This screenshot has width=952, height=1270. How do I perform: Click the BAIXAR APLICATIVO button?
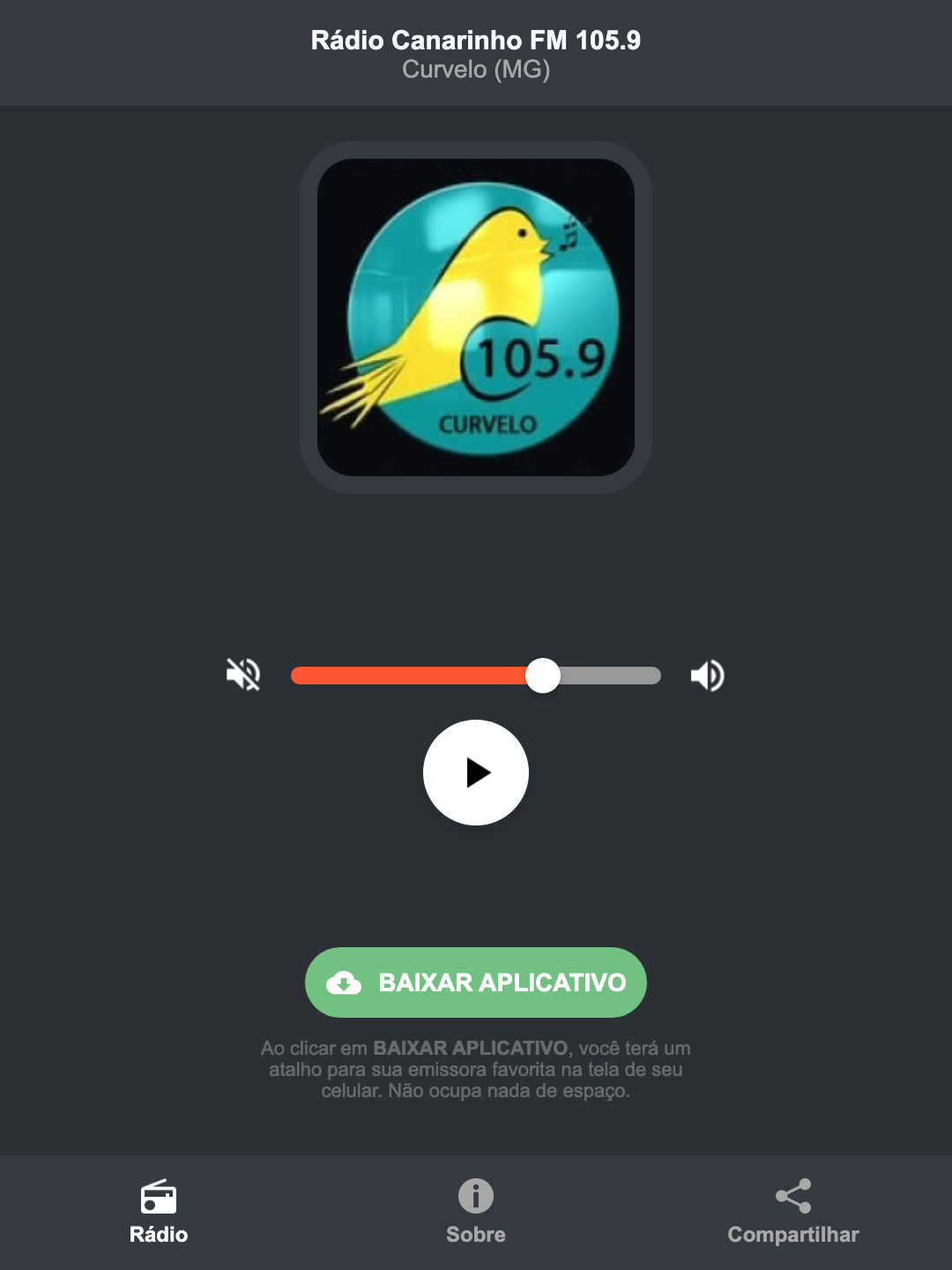[475, 982]
